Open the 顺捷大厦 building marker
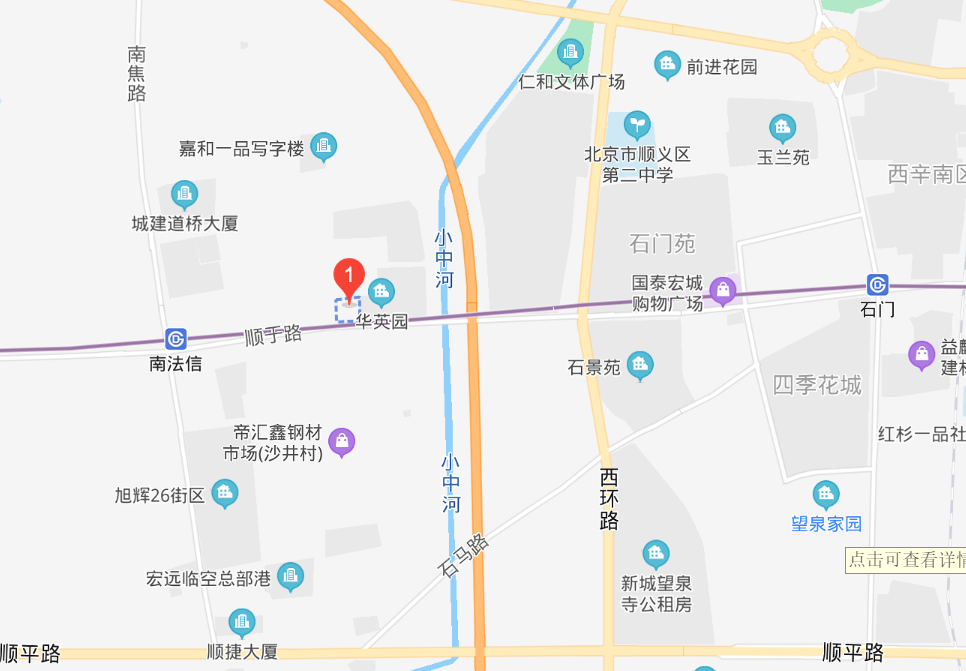This screenshot has height=671, width=966. 242,623
